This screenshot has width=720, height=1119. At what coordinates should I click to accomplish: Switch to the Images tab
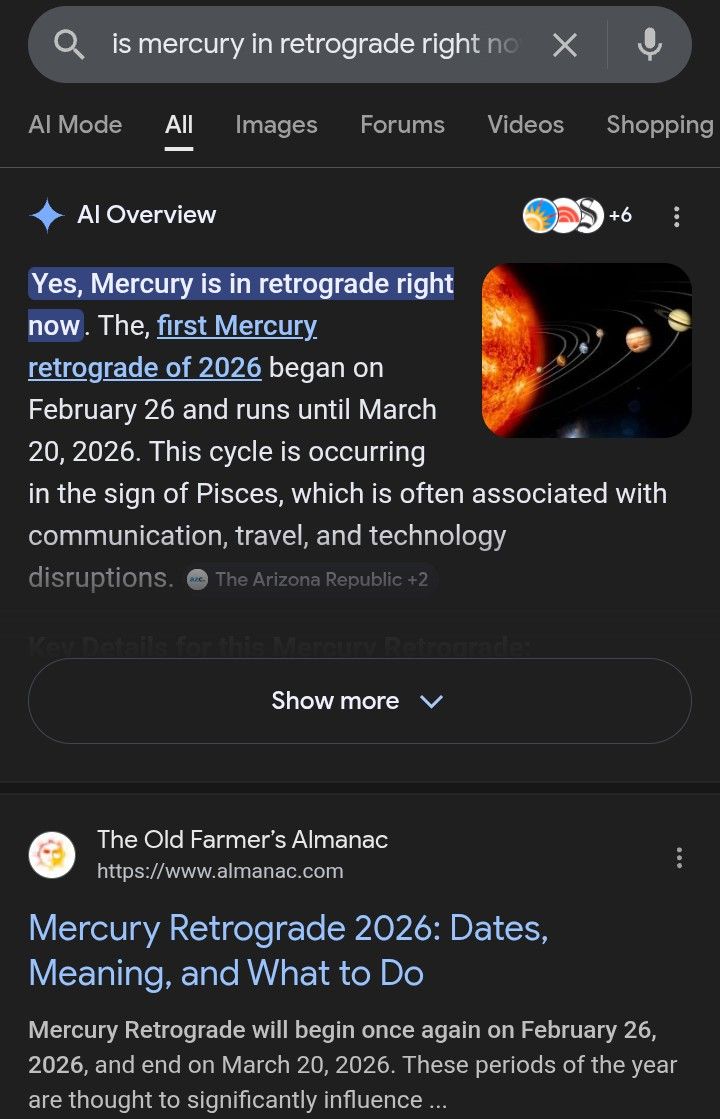[x=276, y=125]
